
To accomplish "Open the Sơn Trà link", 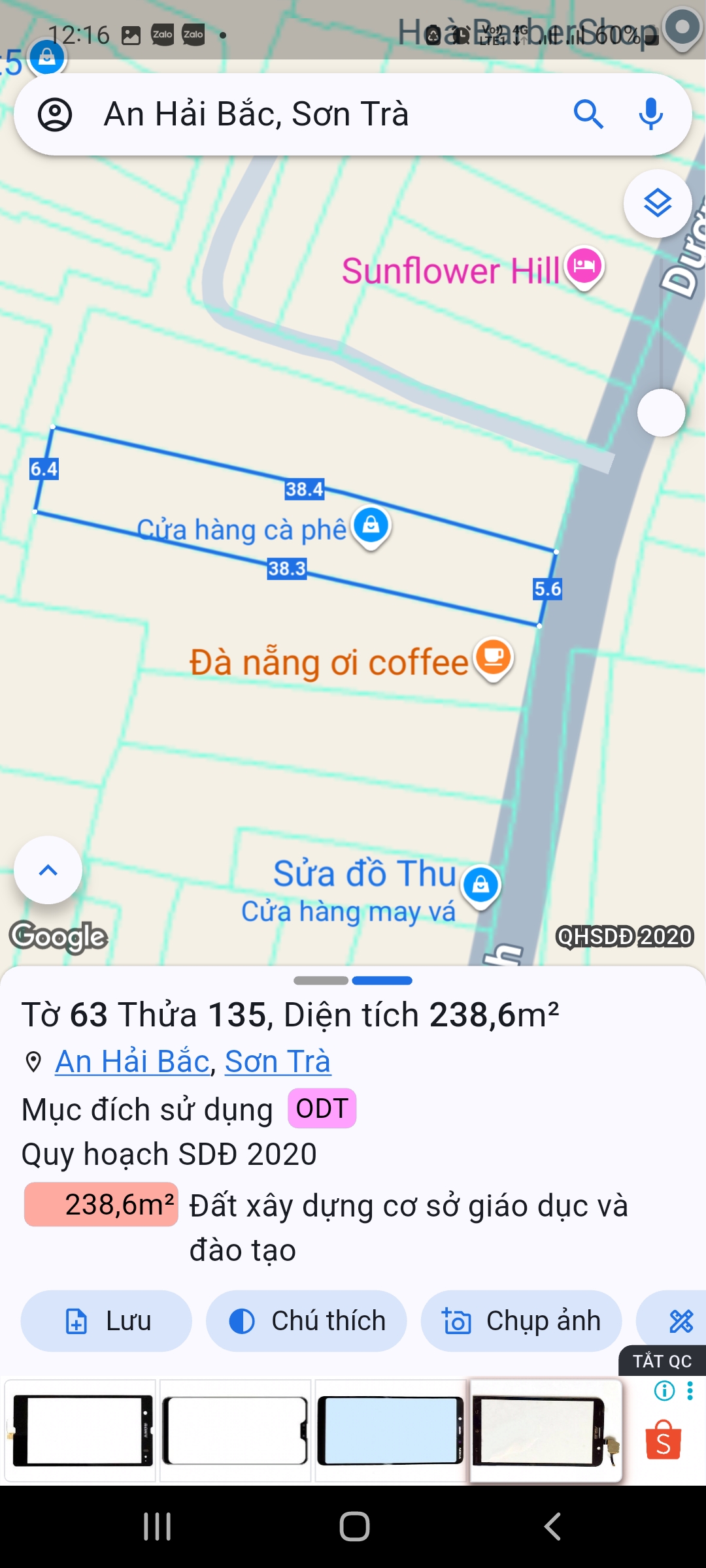I will [x=278, y=1062].
